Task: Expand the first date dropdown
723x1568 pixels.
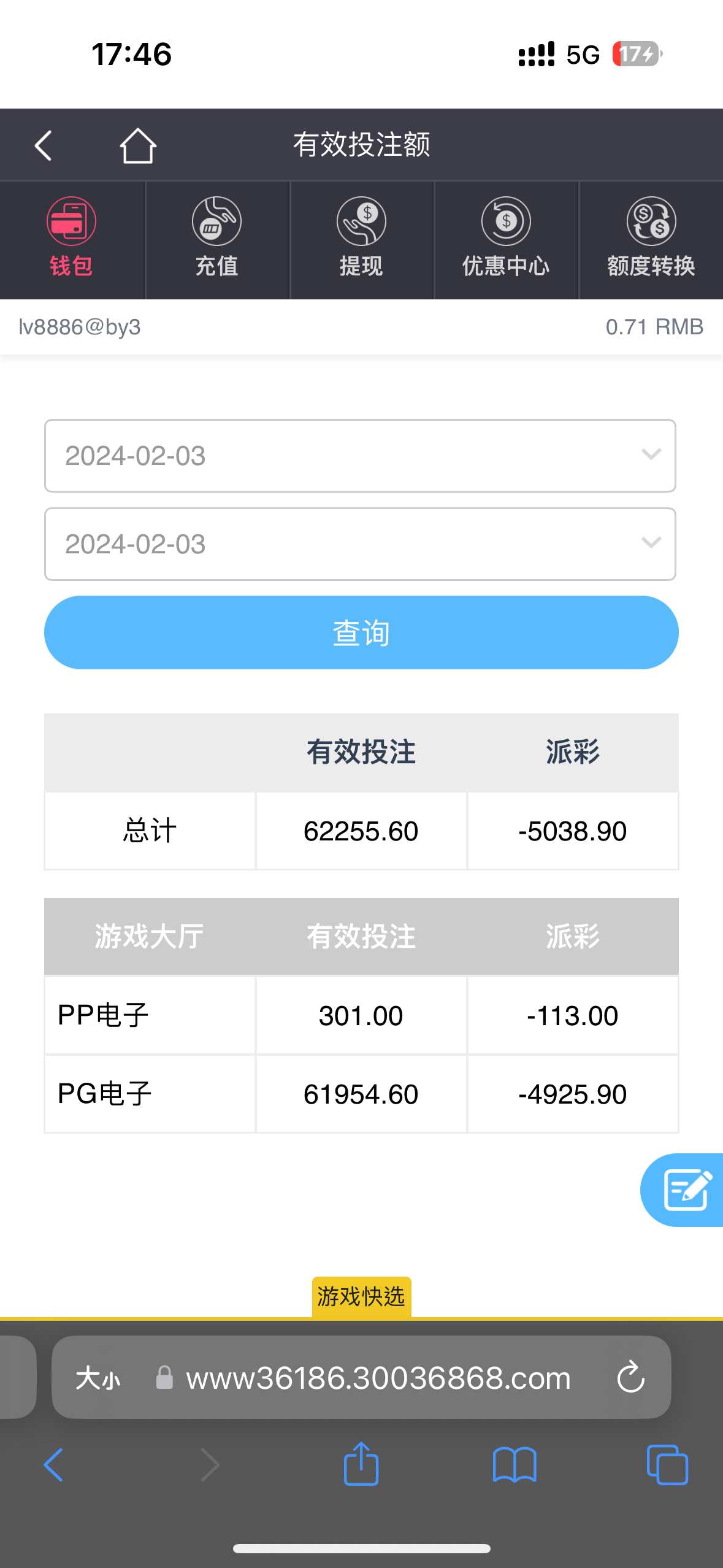Action: coord(360,456)
